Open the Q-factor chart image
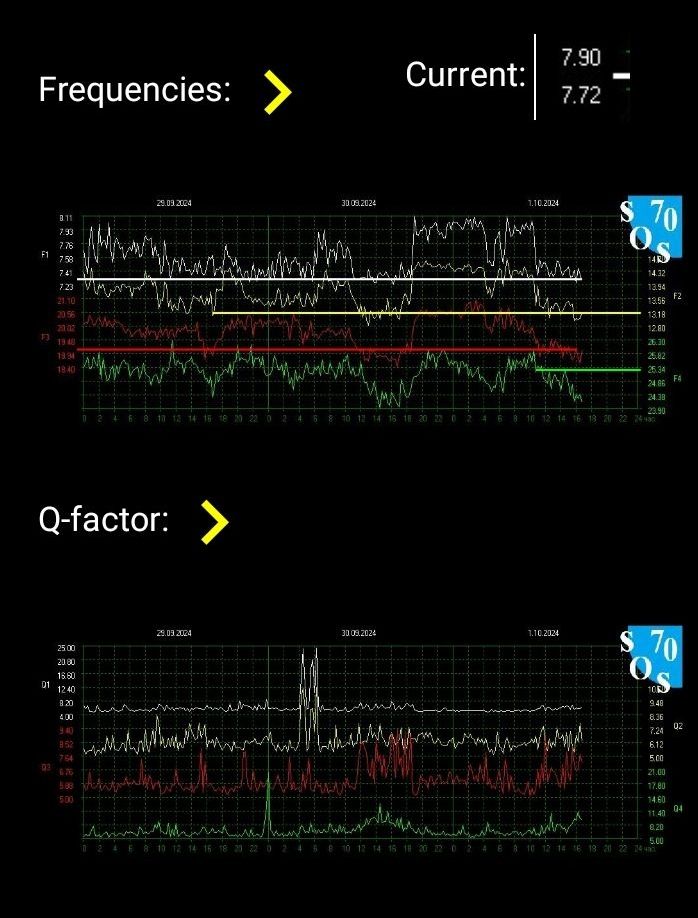This screenshot has width=698, height=918. coord(360,742)
